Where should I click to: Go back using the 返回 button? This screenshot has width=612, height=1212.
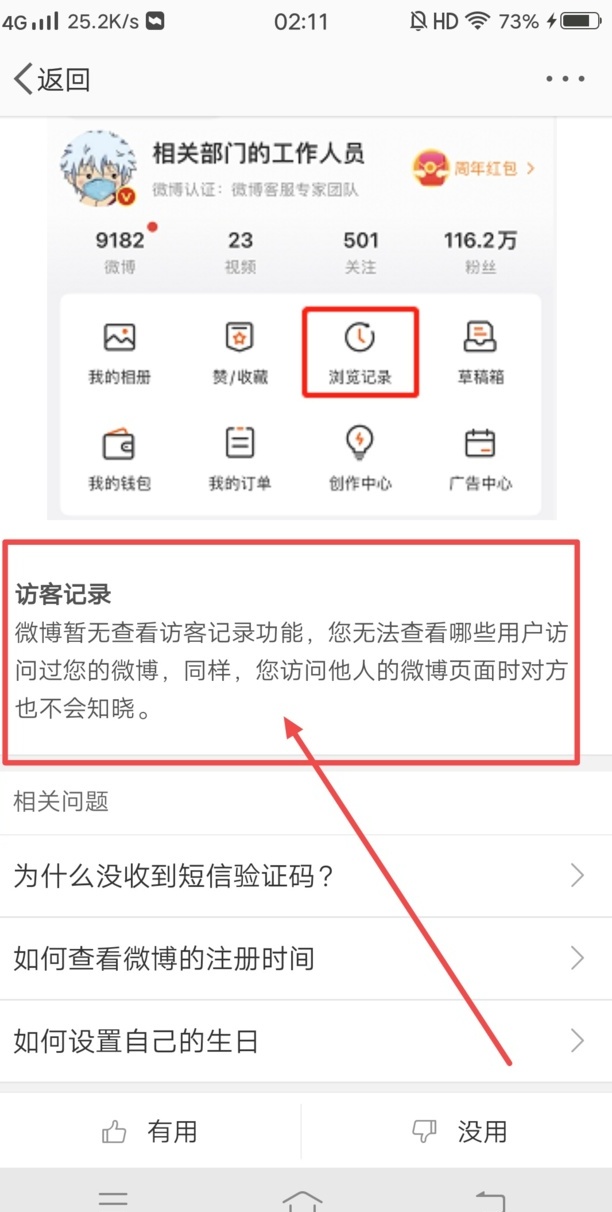click(x=52, y=80)
